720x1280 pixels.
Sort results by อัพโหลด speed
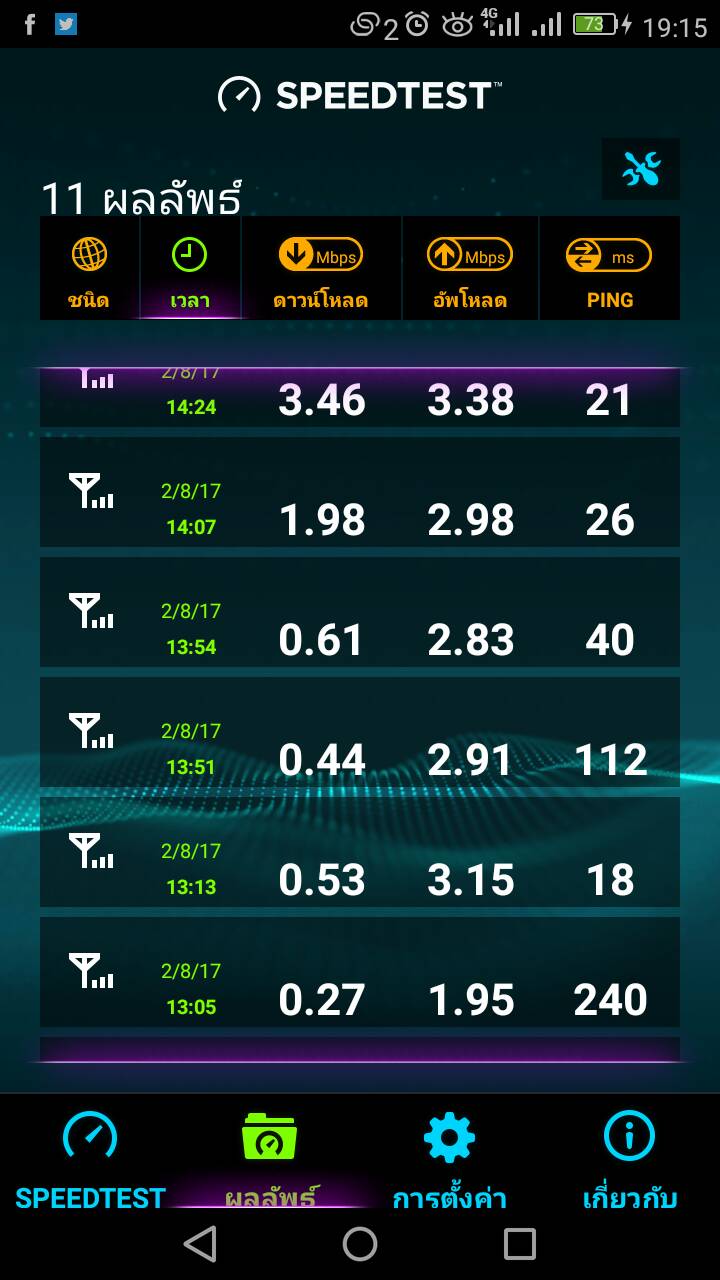(x=470, y=269)
